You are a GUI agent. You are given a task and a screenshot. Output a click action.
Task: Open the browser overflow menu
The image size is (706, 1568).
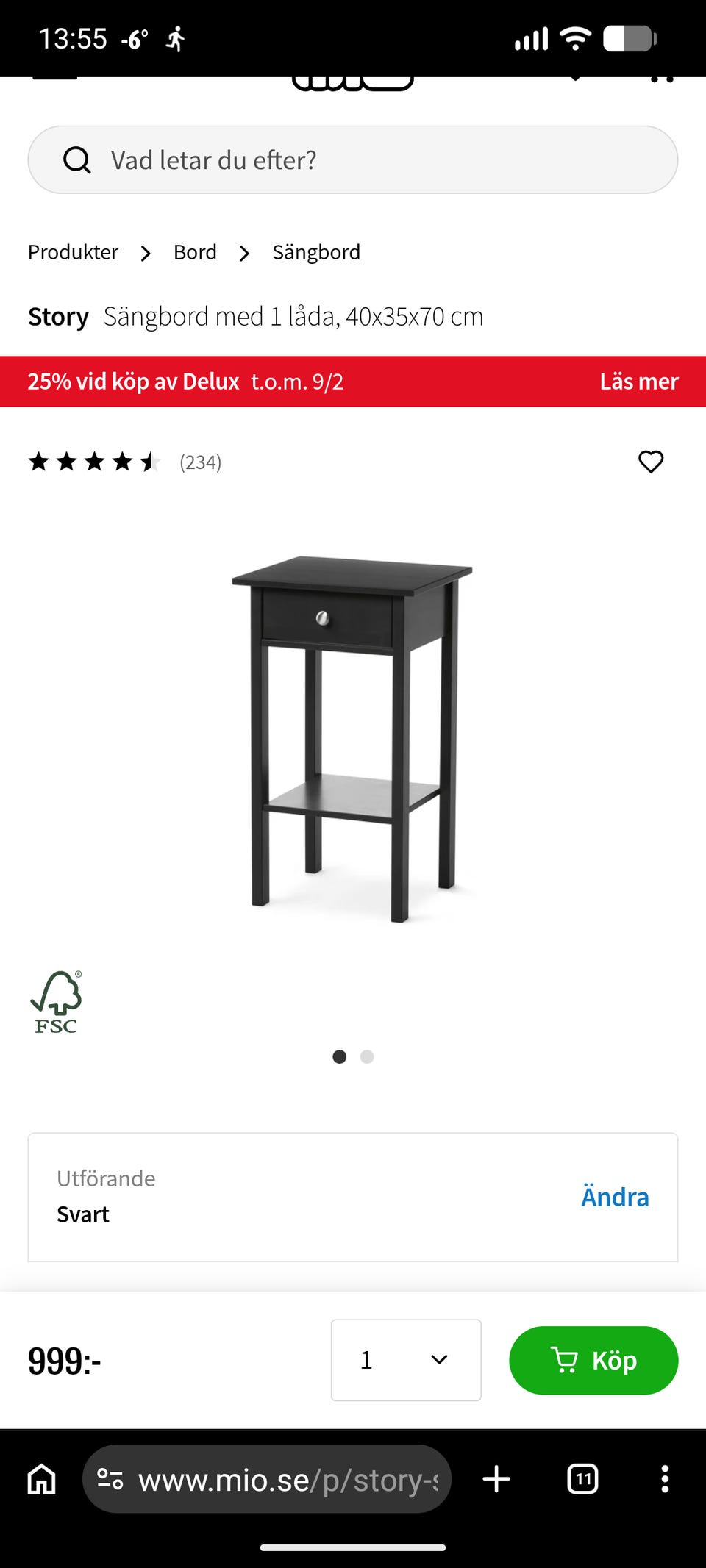[x=665, y=1479]
